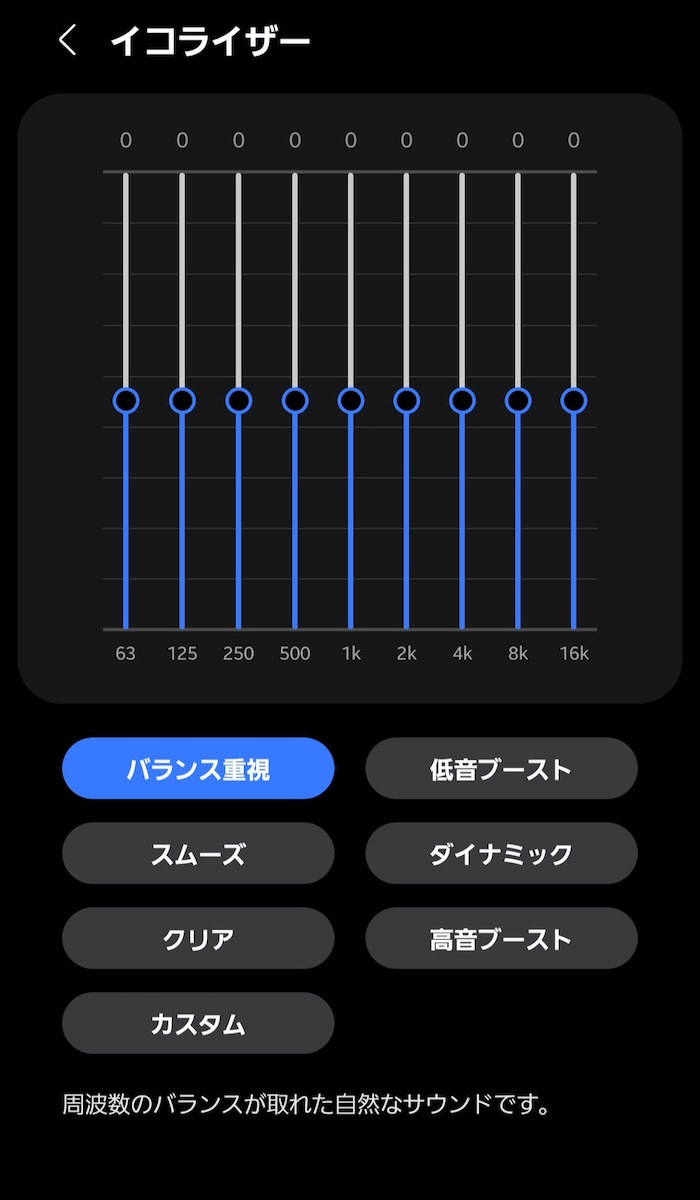Choose the 低音ブースト preset
The height and width of the screenshot is (1200, 700).
(501, 769)
